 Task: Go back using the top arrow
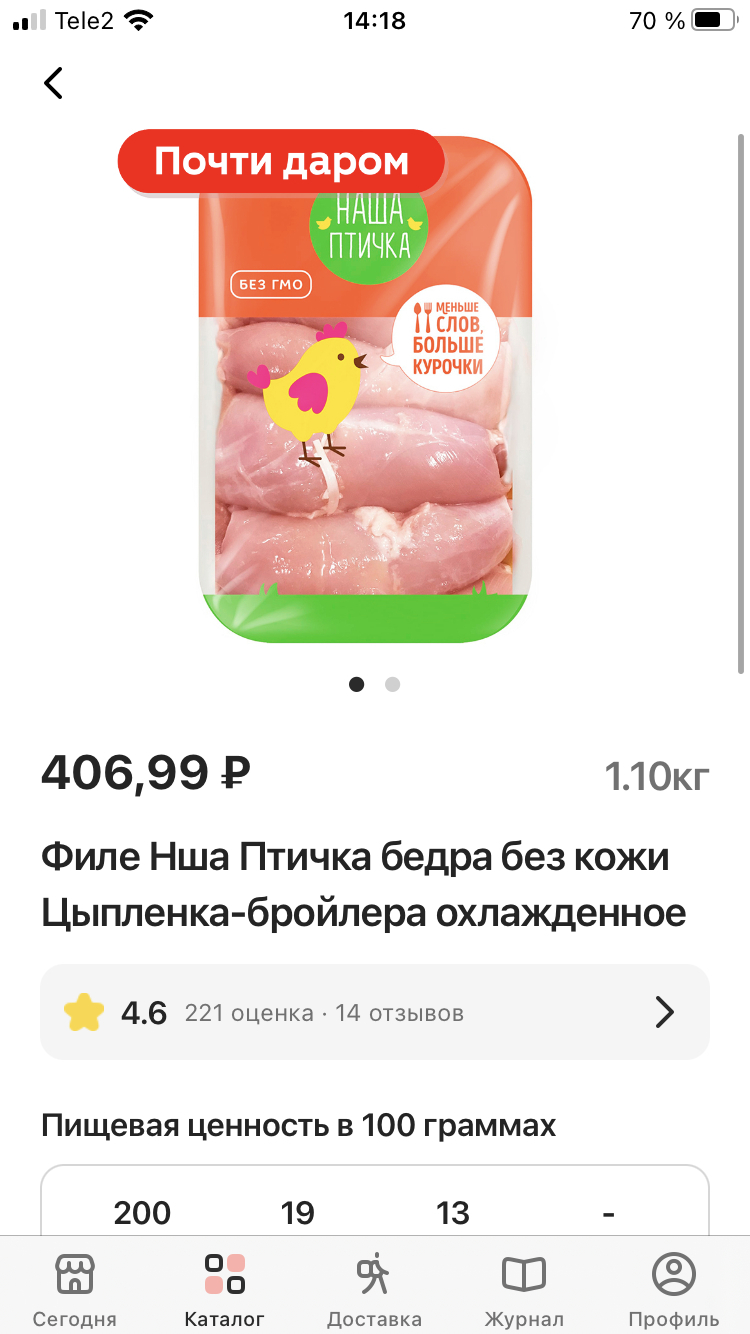[x=53, y=83]
